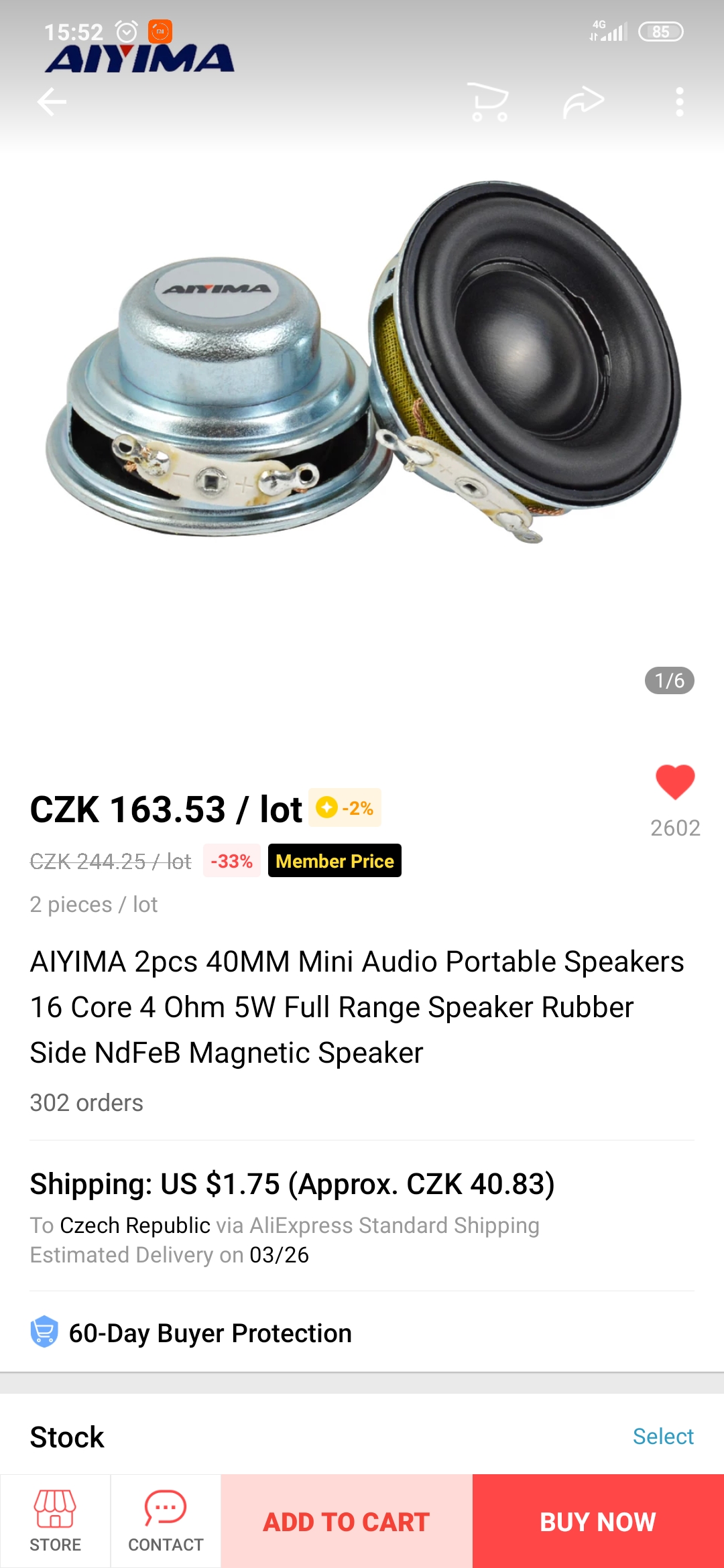The image size is (724, 1568).
Task: Tap the heart to remove from wishlist
Action: pyautogui.click(x=674, y=782)
